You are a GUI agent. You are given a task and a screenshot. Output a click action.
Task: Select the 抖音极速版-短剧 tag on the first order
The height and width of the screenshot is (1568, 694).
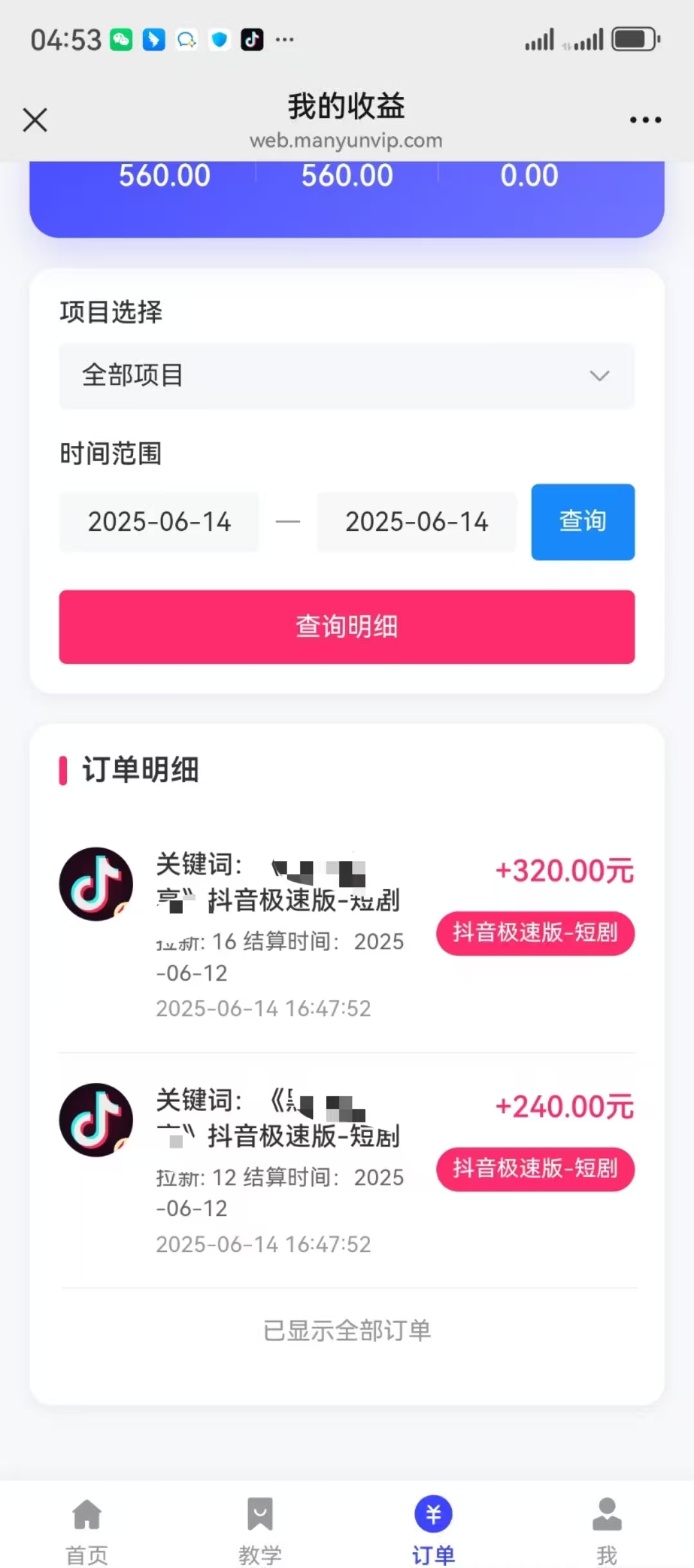pos(535,934)
